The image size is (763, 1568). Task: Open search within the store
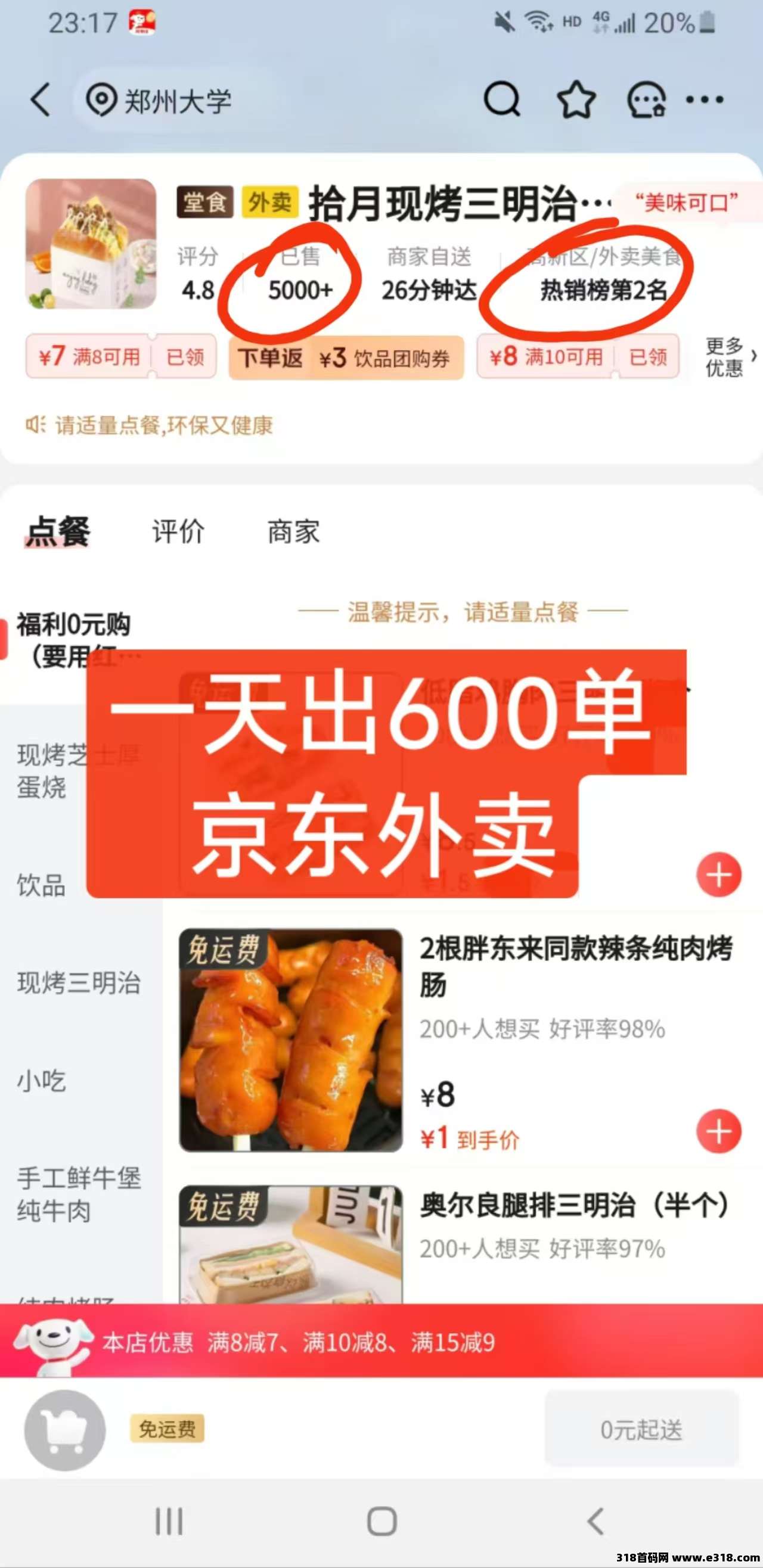coord(501,99)
